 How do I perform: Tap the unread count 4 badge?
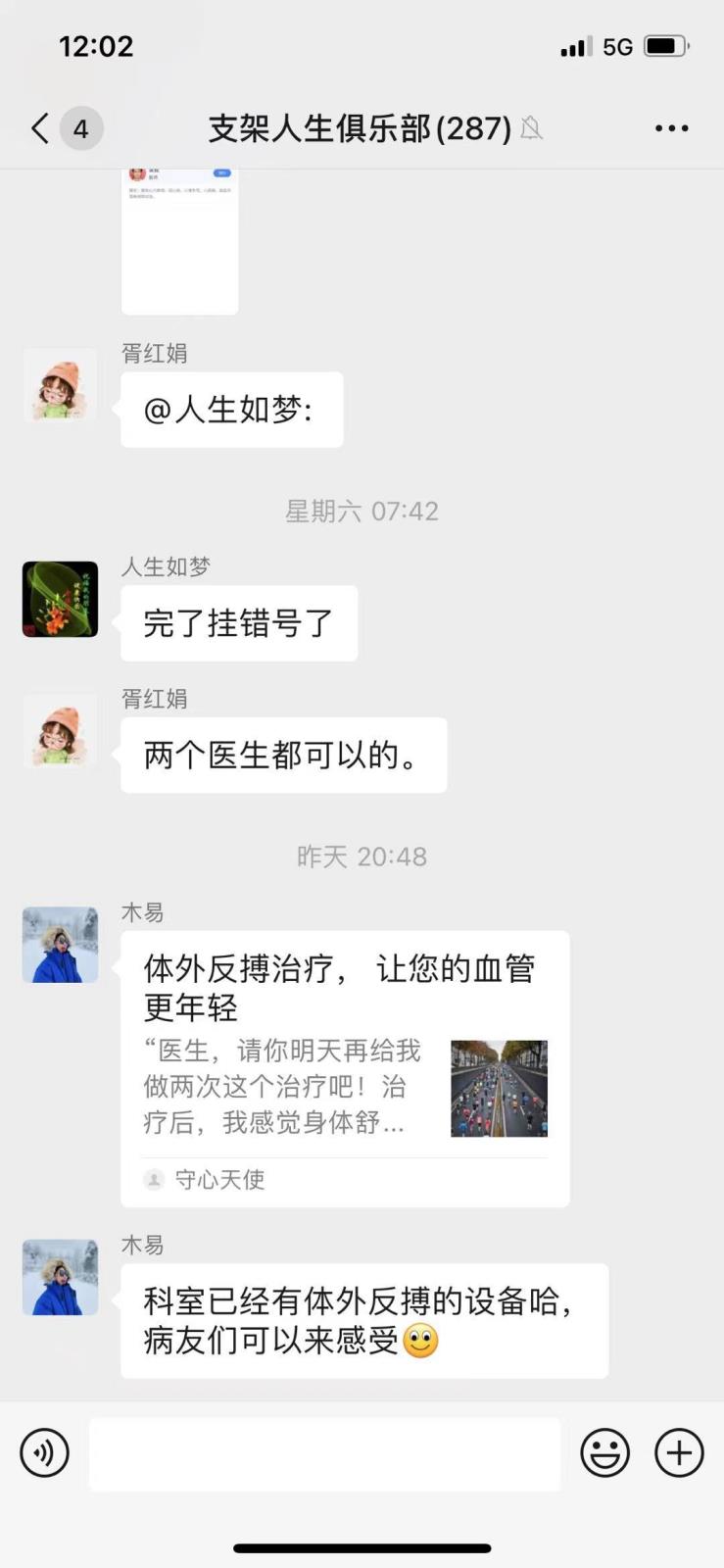(x=81, y=127)
